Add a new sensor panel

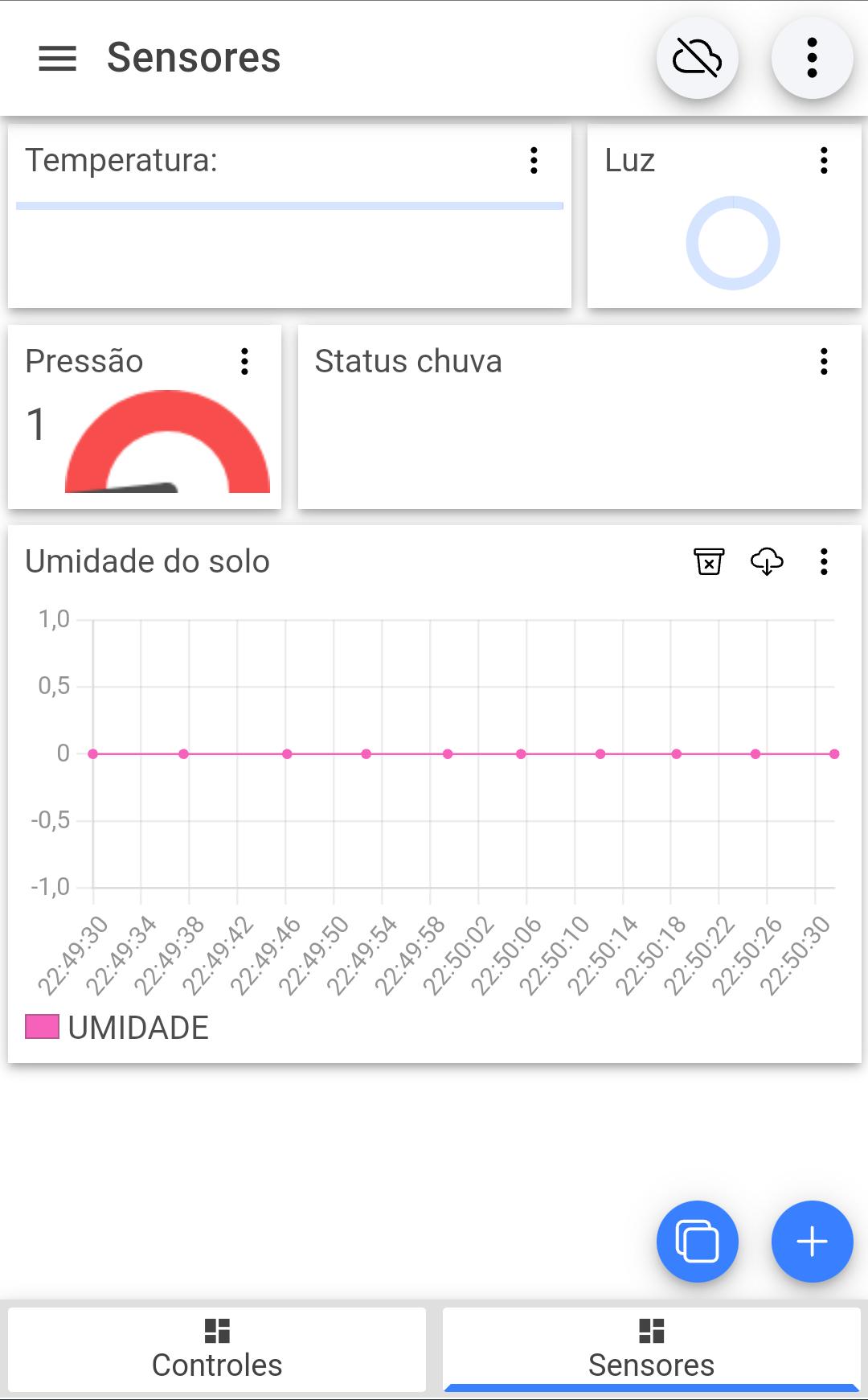(812, 1242)
